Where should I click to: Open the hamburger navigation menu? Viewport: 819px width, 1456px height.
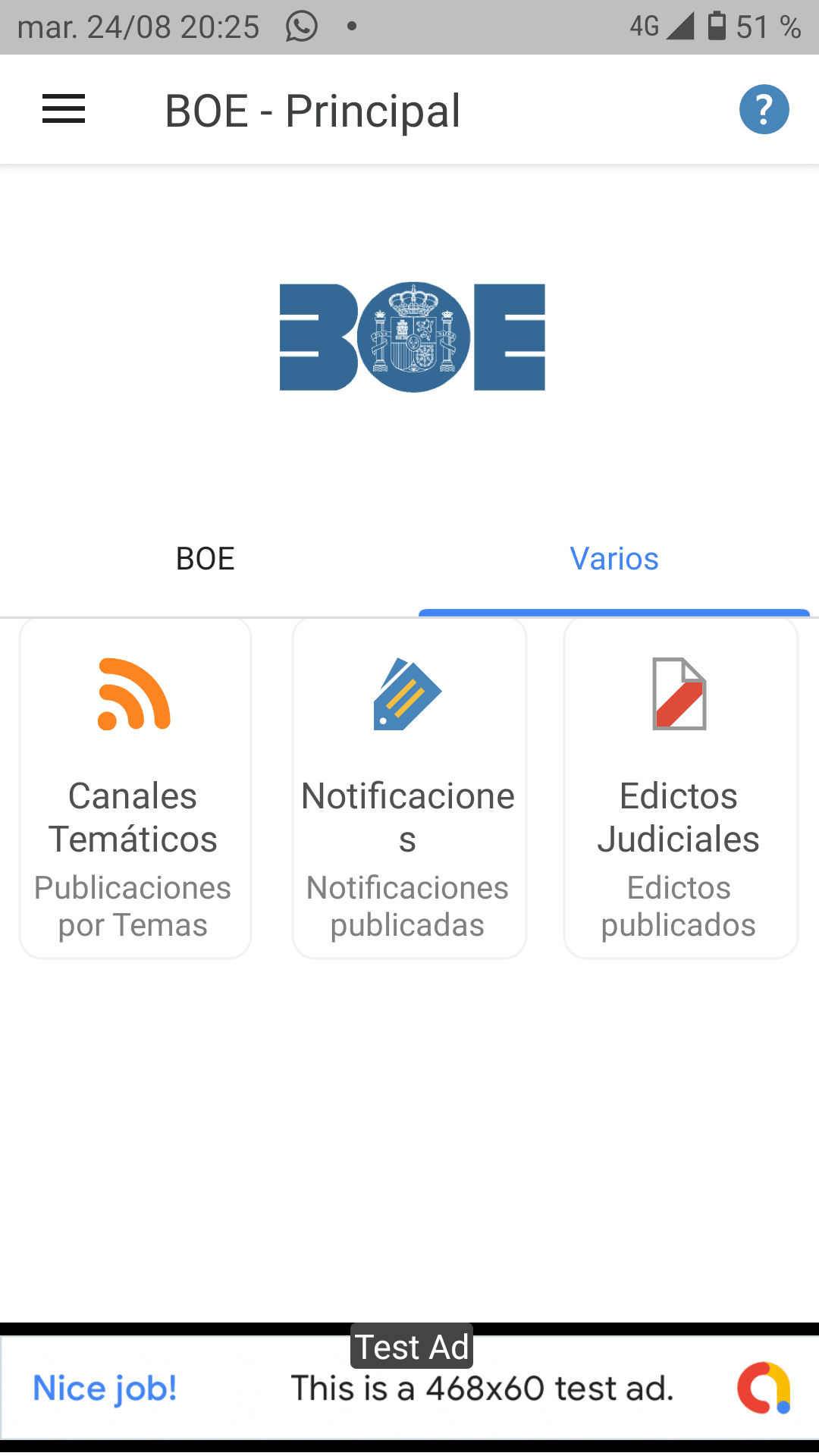64,109
